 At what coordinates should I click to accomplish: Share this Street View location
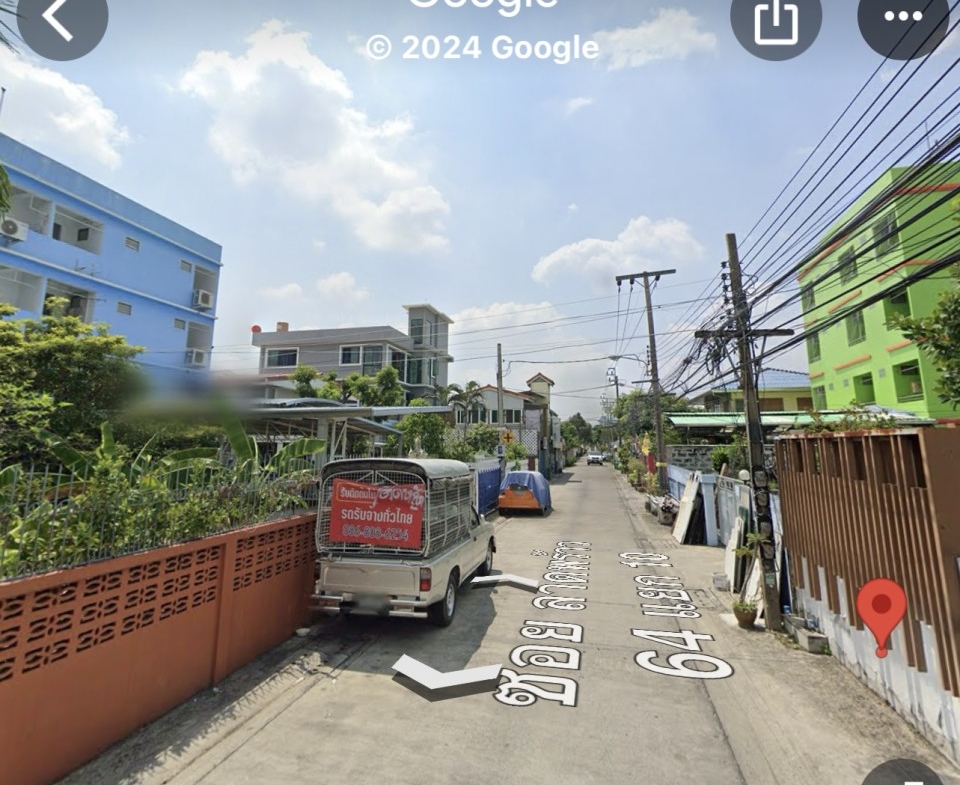776,20
